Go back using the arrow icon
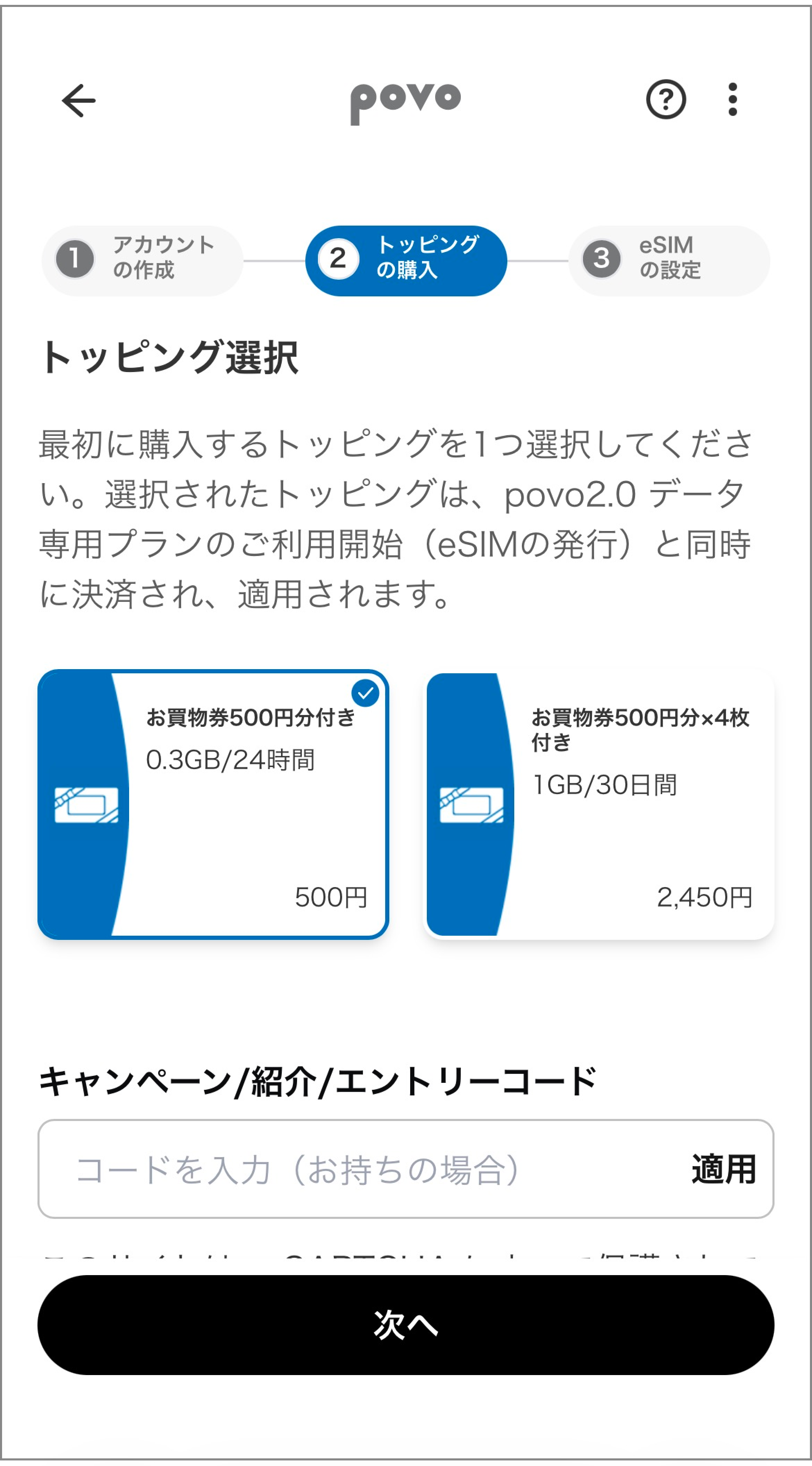Screen dimensions: 812x1466 pos(78,101)
